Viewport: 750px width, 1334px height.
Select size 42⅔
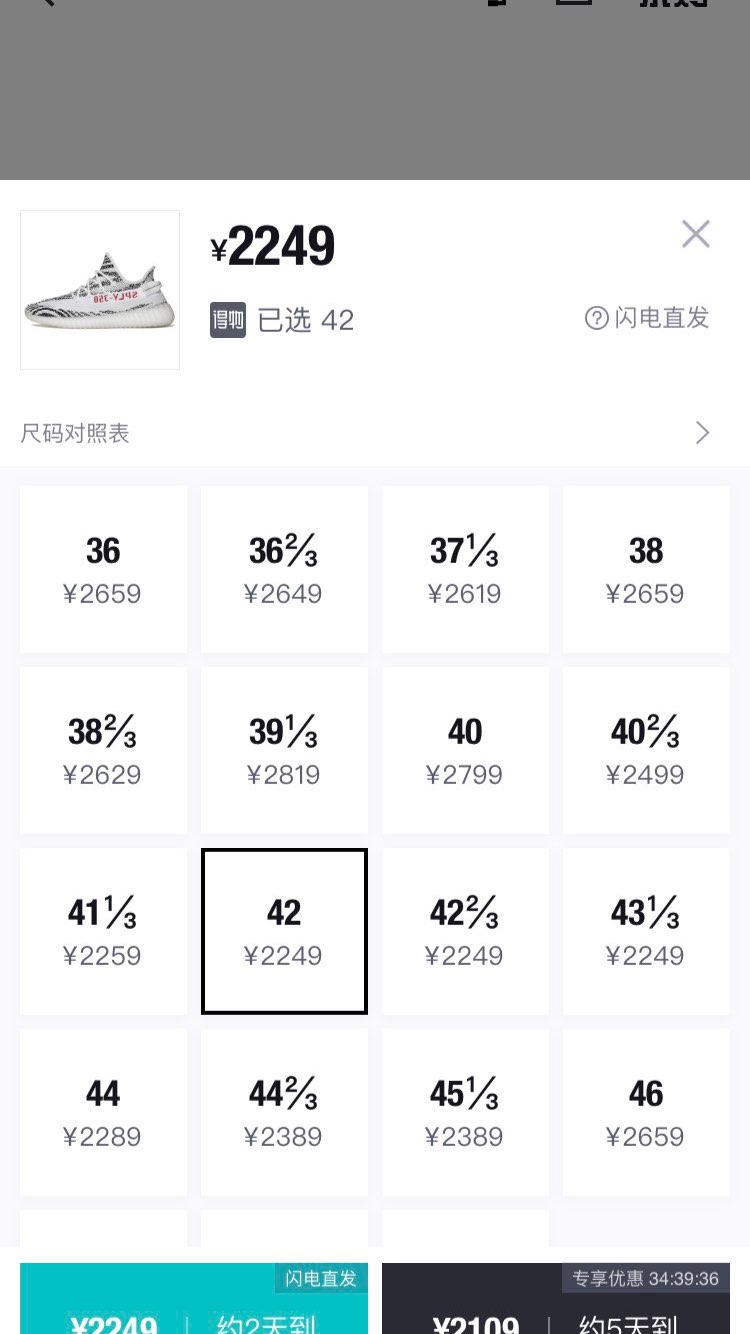[465, 931]
